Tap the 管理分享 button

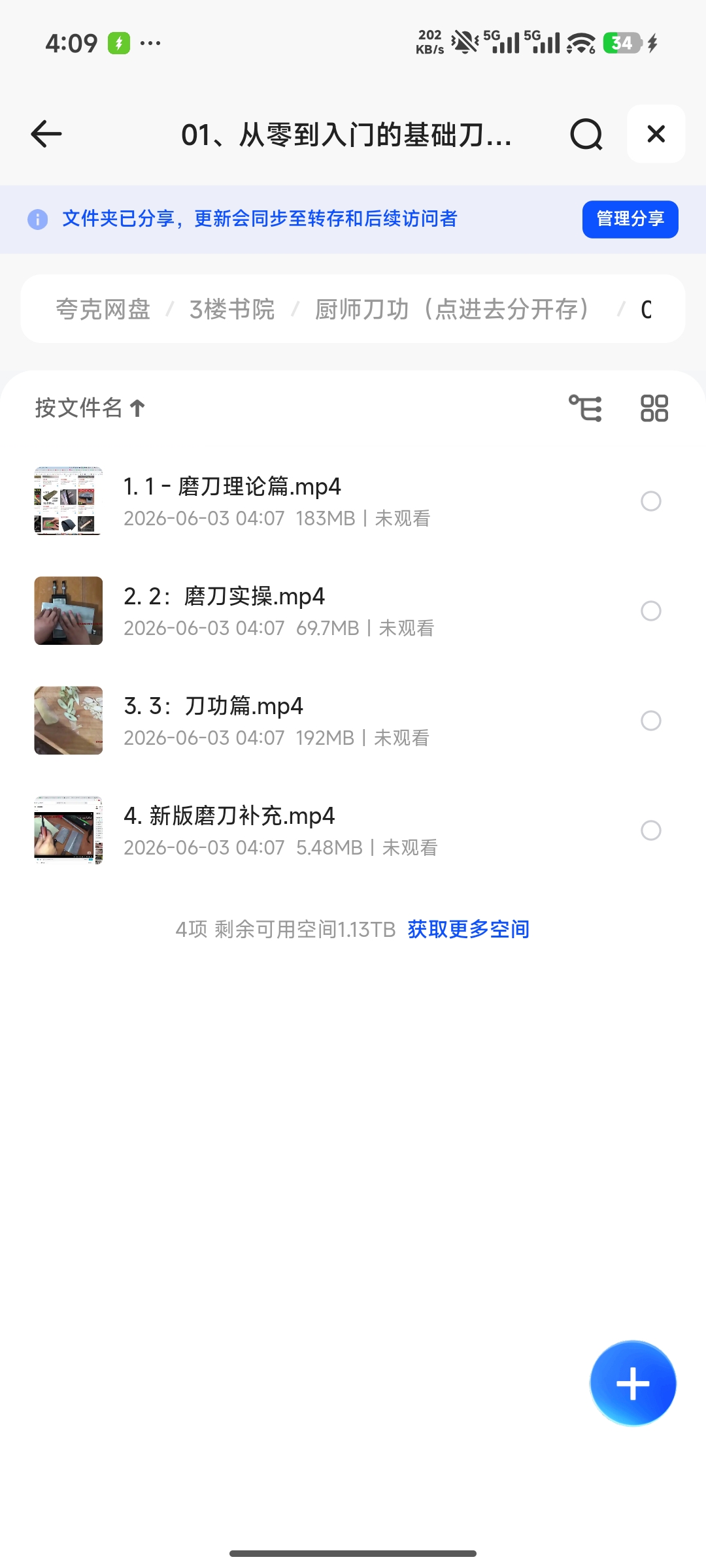[630, 219]
